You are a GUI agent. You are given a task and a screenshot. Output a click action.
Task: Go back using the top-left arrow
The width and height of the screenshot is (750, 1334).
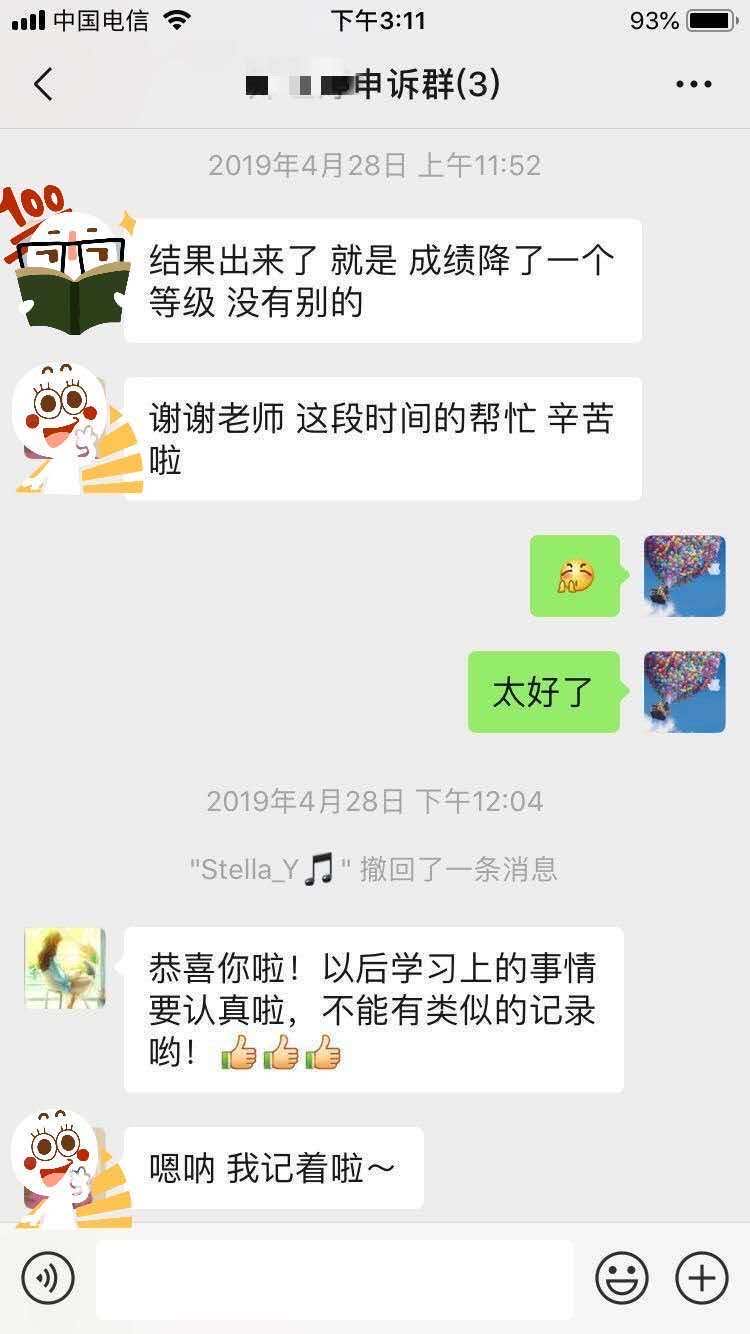42,85
